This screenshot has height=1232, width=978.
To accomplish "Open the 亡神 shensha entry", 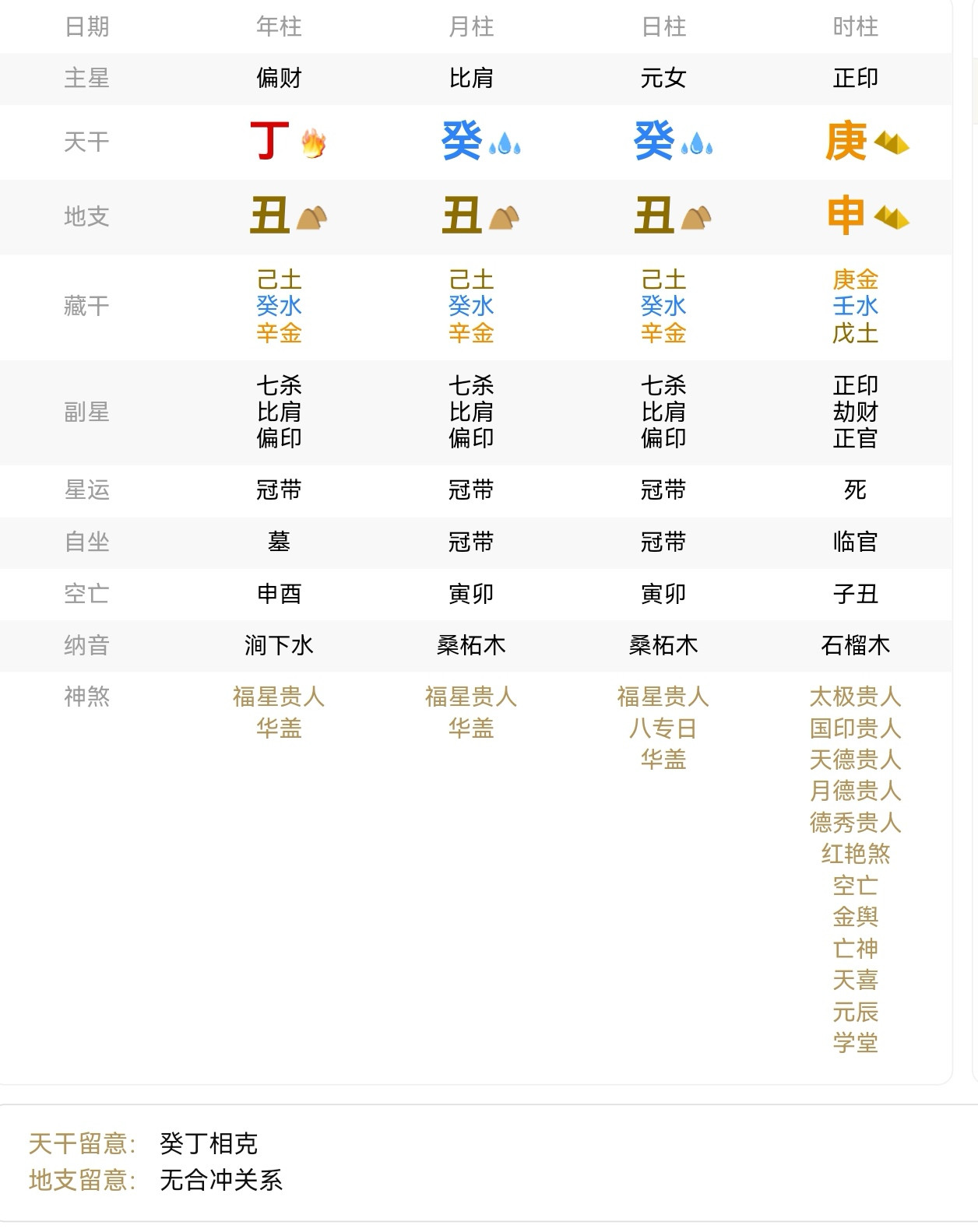I will click(x=855, y=949).
